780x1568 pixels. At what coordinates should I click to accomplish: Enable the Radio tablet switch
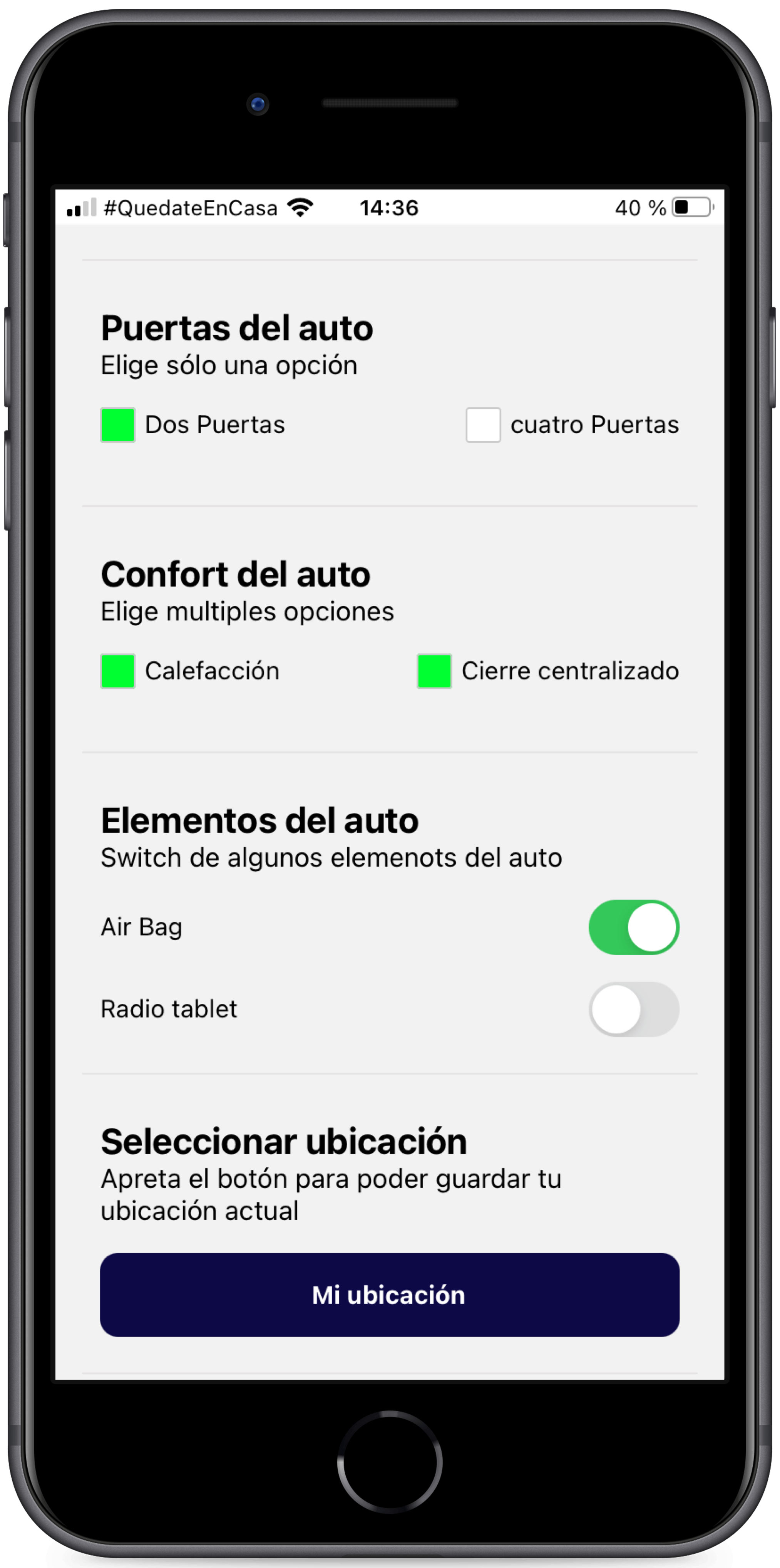[633, 1009]
